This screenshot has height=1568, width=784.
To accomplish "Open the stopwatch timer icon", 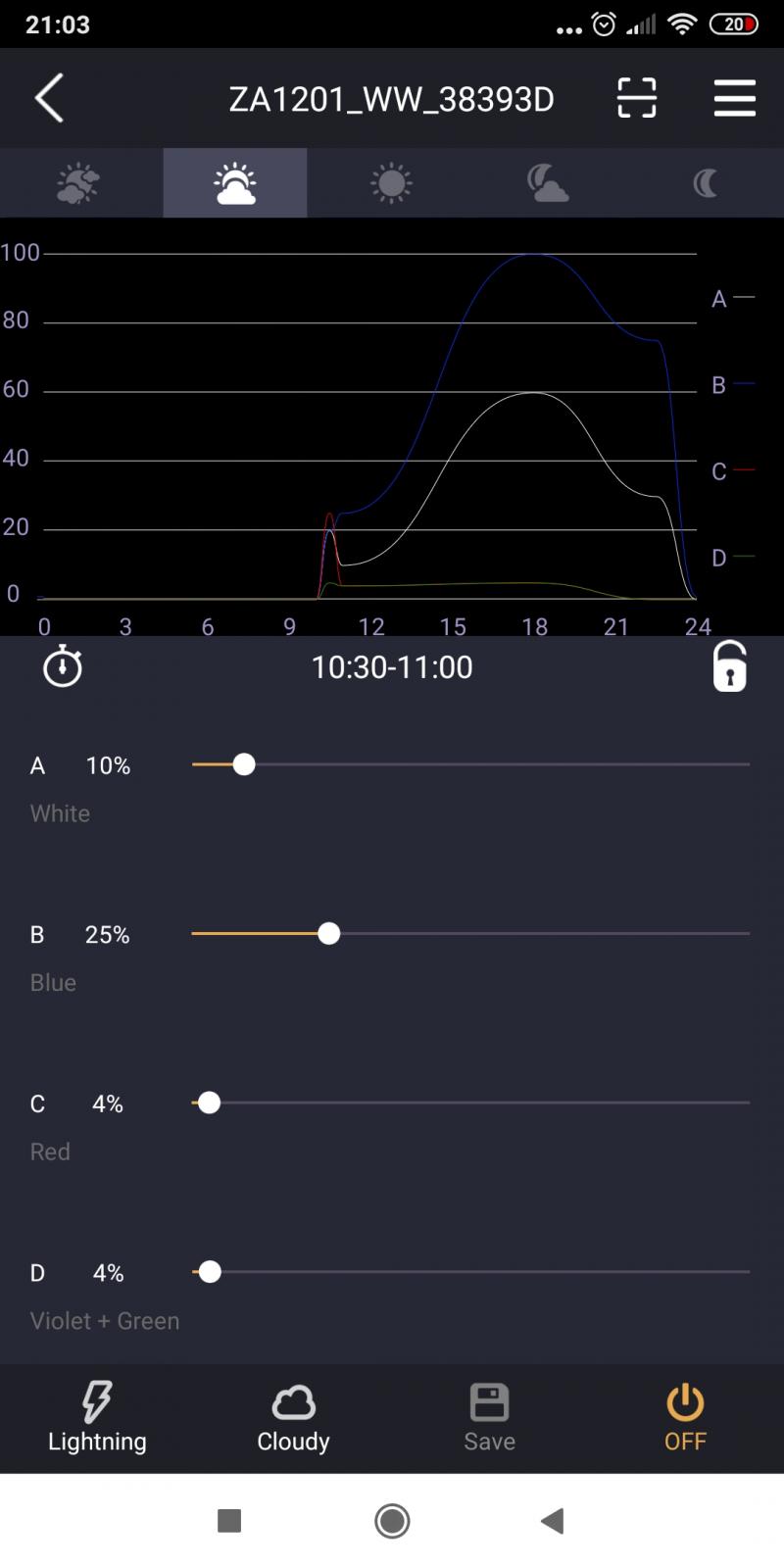I will pyautogui.click(x=63, y=666).
